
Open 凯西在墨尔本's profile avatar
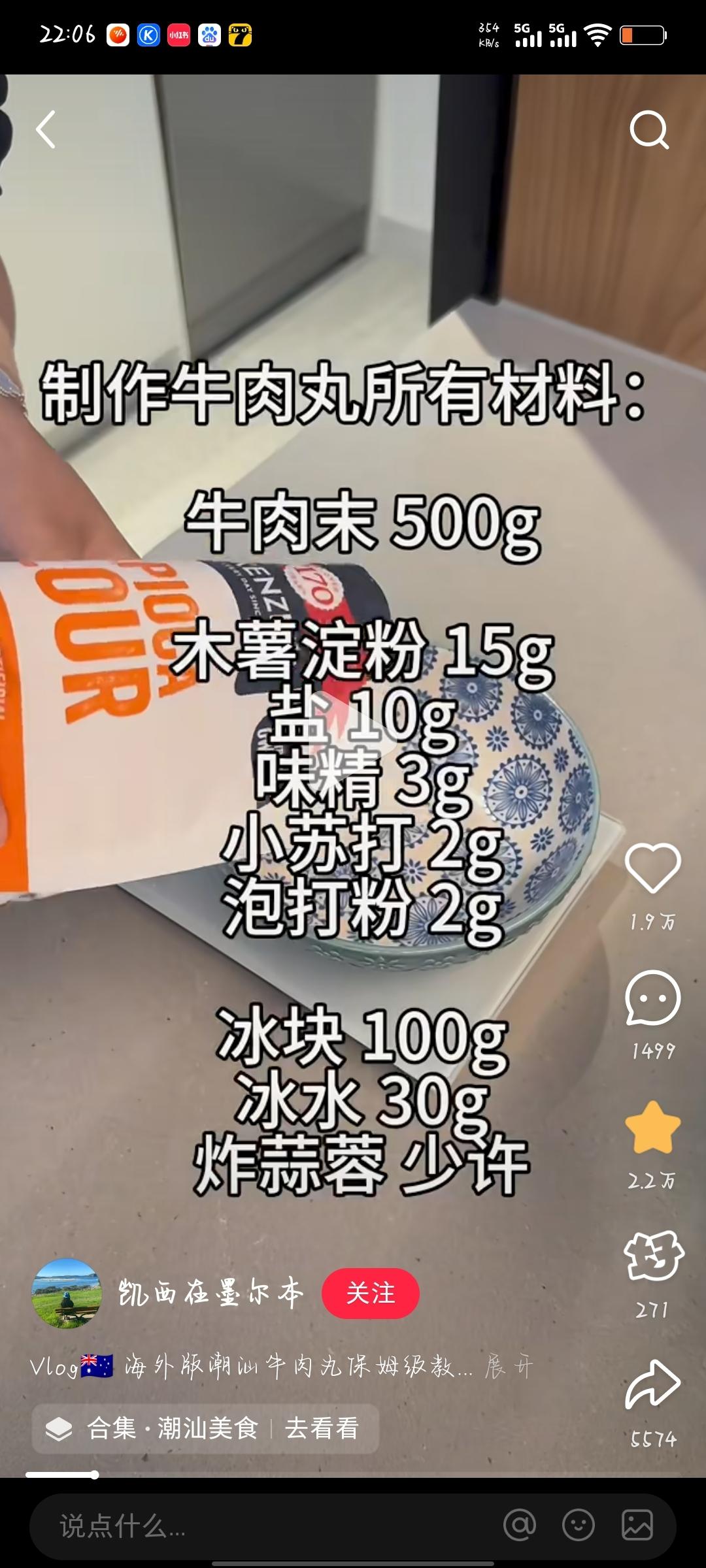pyautogui.click(x=67, y=1293)
